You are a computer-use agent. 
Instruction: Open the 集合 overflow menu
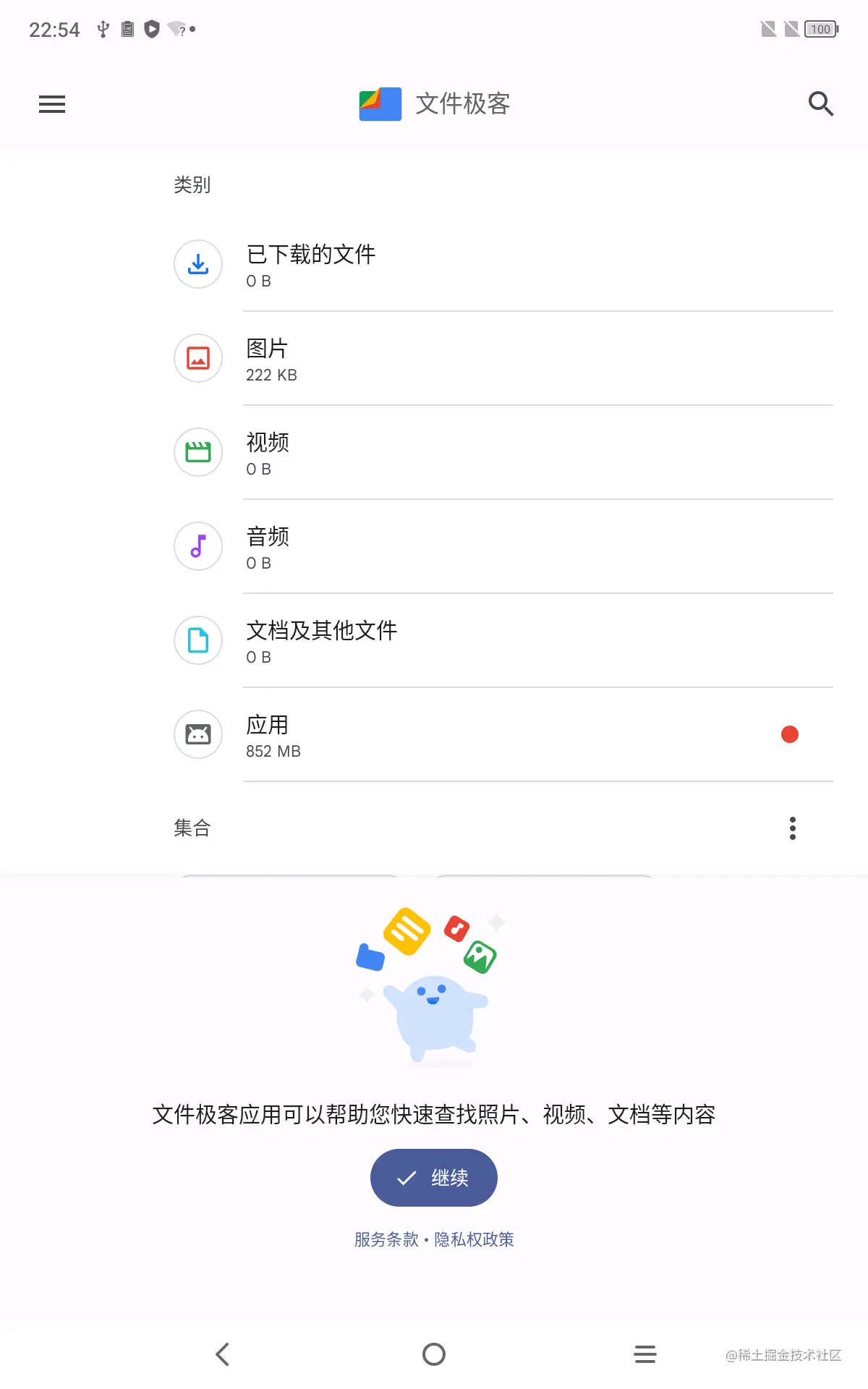point(793,828)
